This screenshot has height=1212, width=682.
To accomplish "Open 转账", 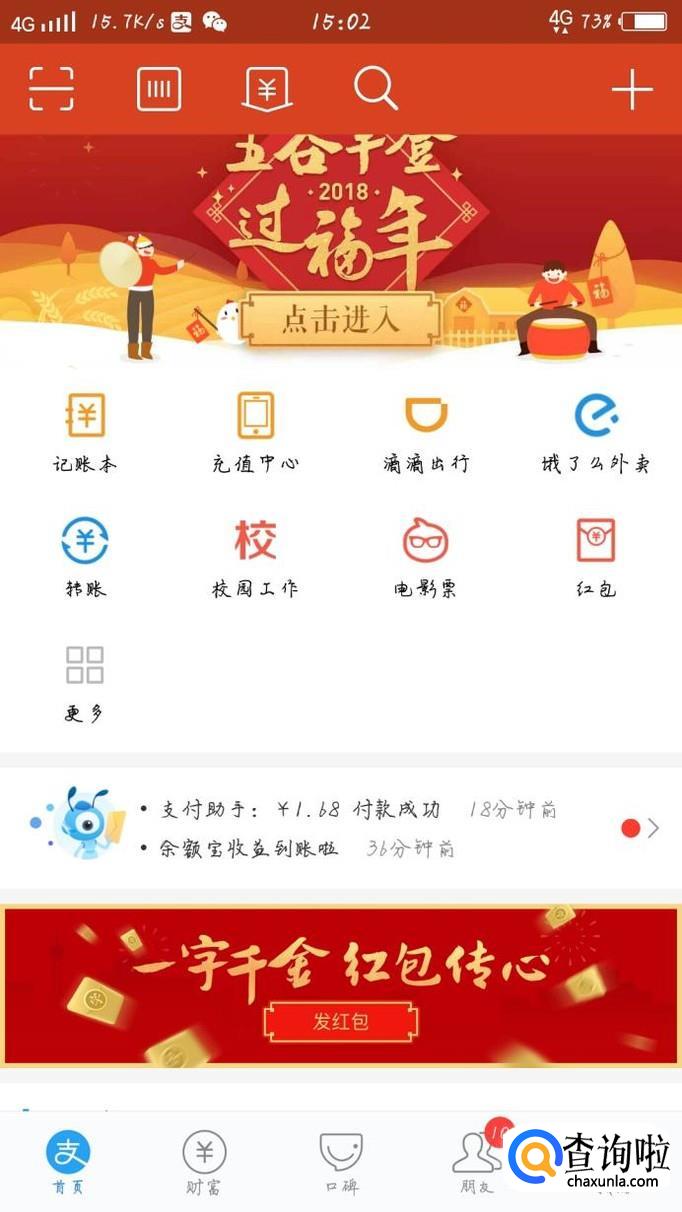I will coord(85,557).
